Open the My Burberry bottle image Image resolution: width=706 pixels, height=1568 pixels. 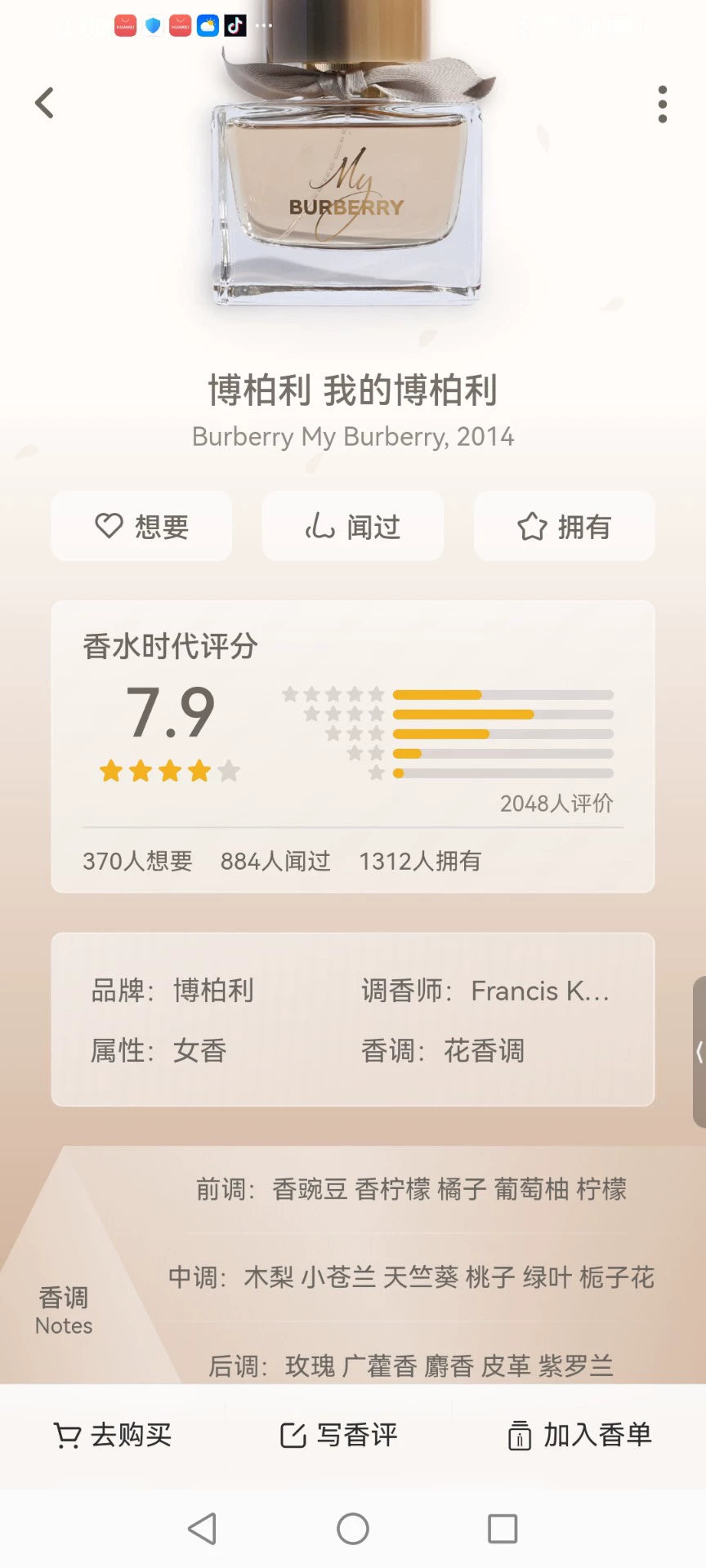pos(347,188)
